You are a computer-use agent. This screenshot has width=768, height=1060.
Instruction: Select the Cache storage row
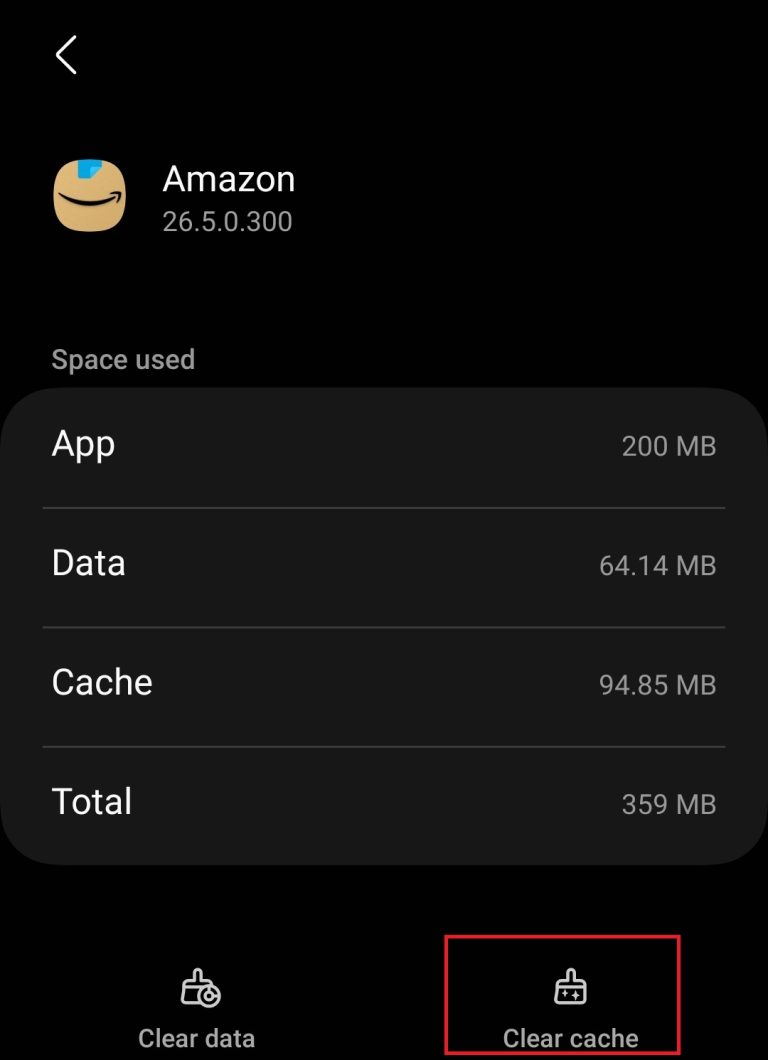click(x=384, y=684)
